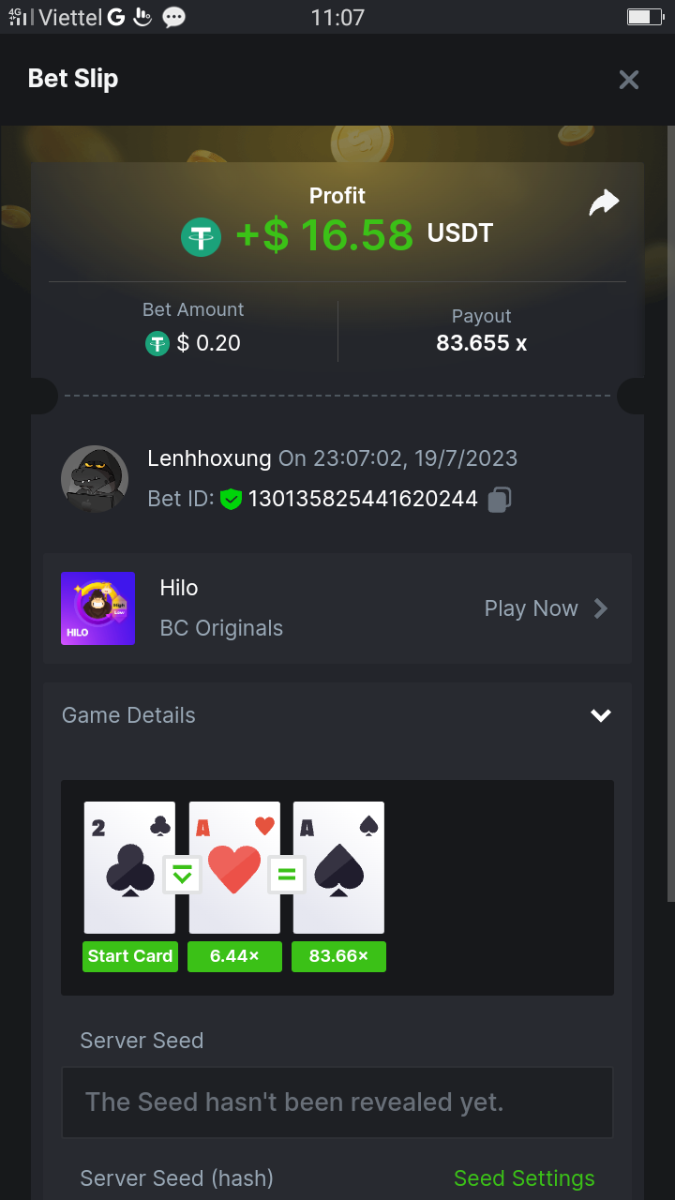Open Seed Settings

point(524,1178)
